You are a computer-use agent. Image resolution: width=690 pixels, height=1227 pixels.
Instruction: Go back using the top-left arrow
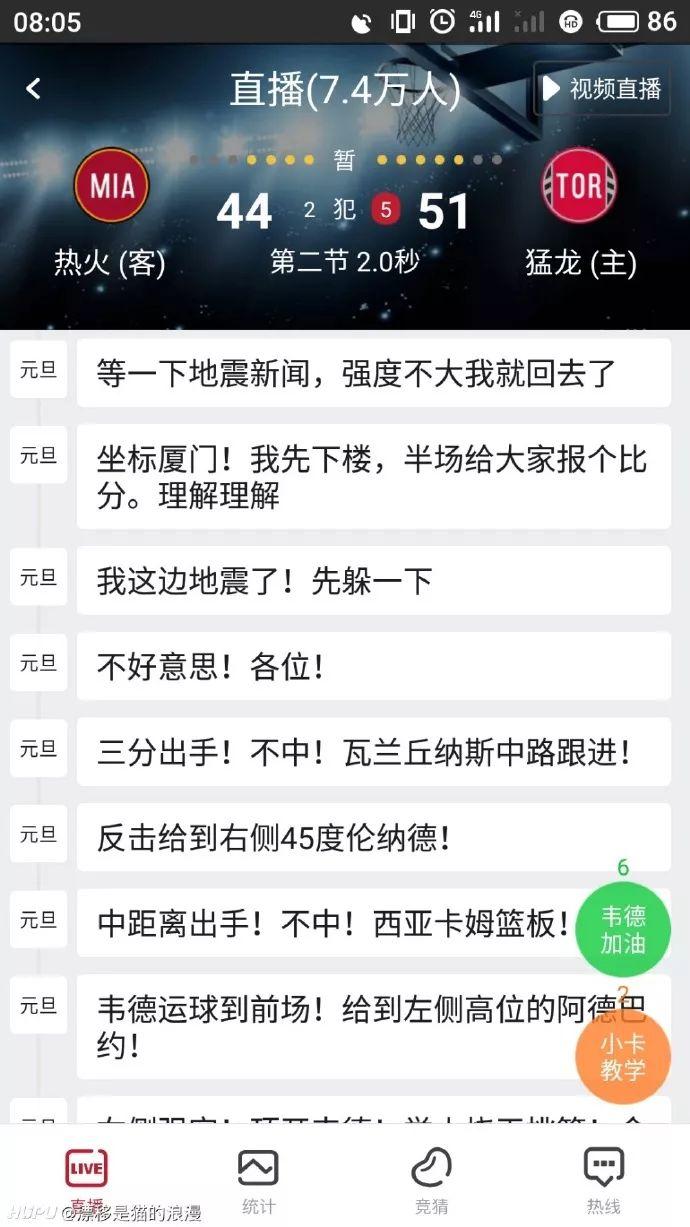click(33, 89)
